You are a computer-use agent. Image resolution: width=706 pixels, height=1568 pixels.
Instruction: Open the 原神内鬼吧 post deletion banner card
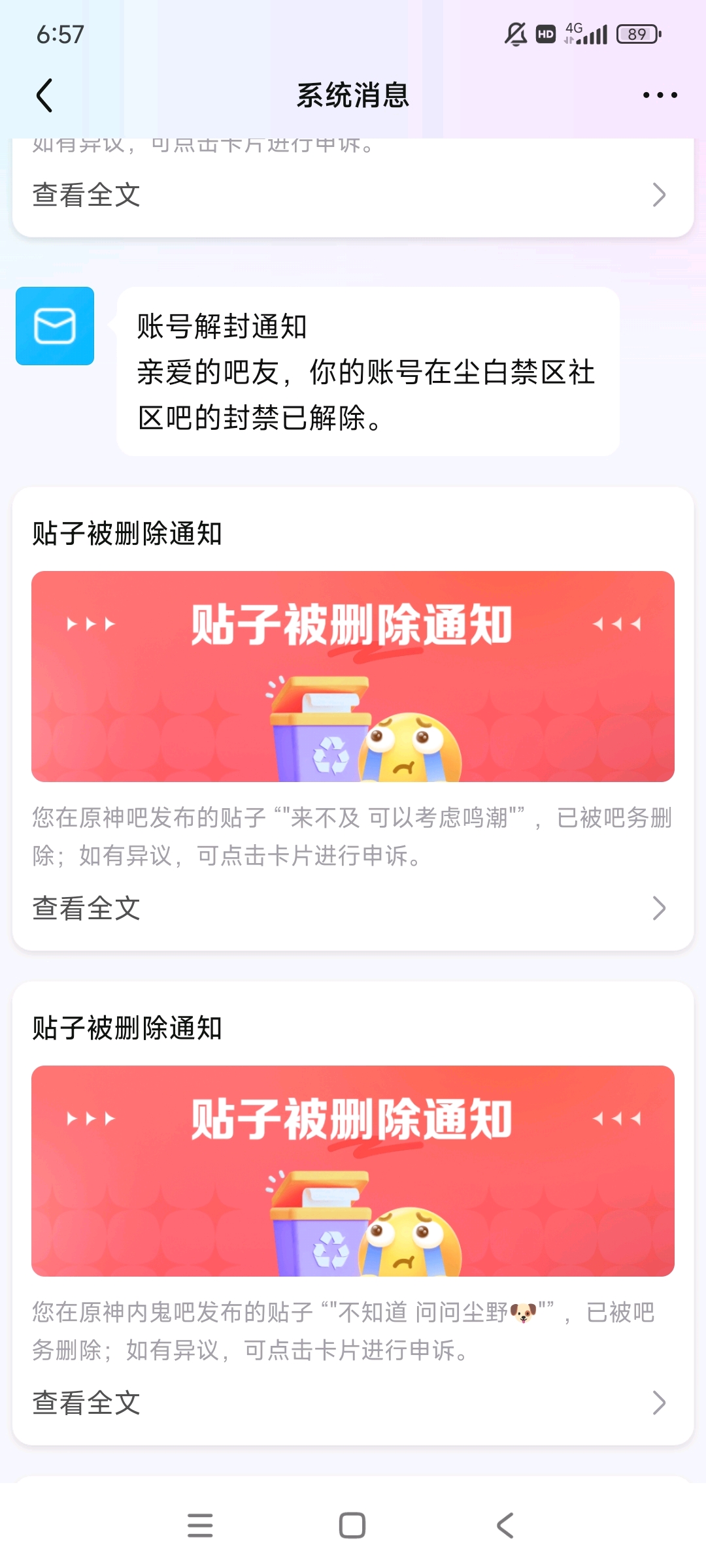click(353, 1171)
